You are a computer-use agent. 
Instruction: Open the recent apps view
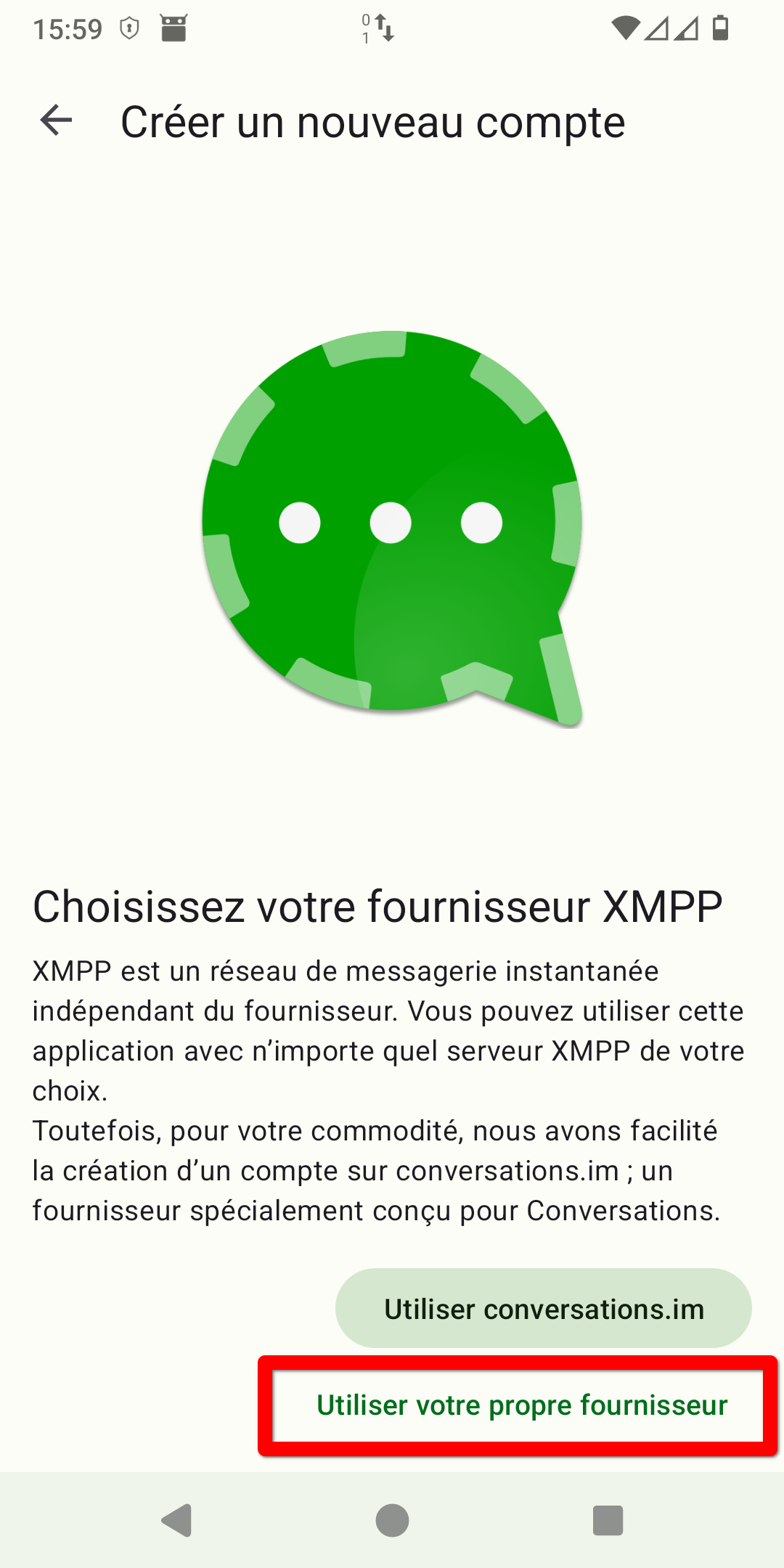click(x=608, y=1520)
